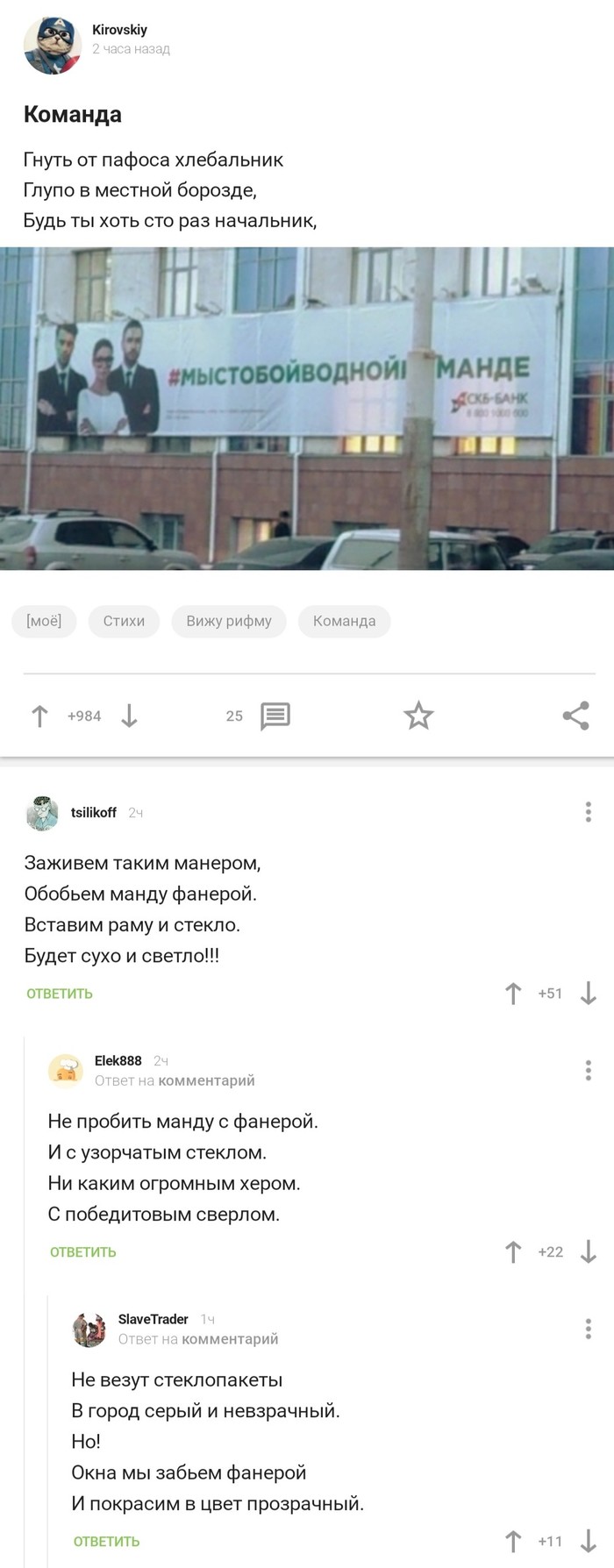Screen dimensions: 614x1568
Task: Save the post to favorites with star
Action: click(418, 716)
